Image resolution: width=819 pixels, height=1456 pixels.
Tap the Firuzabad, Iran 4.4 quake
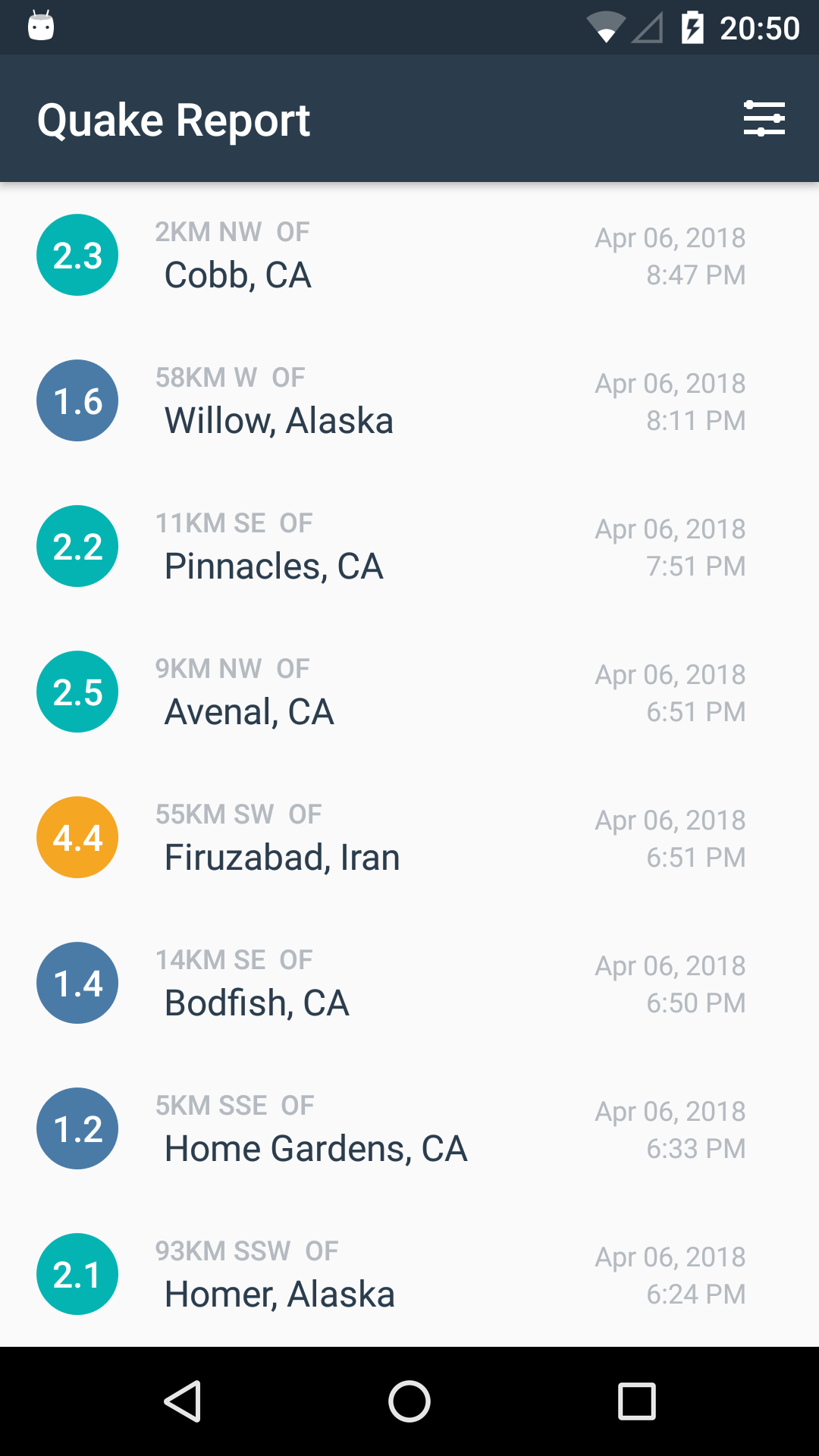coord(409,837)
